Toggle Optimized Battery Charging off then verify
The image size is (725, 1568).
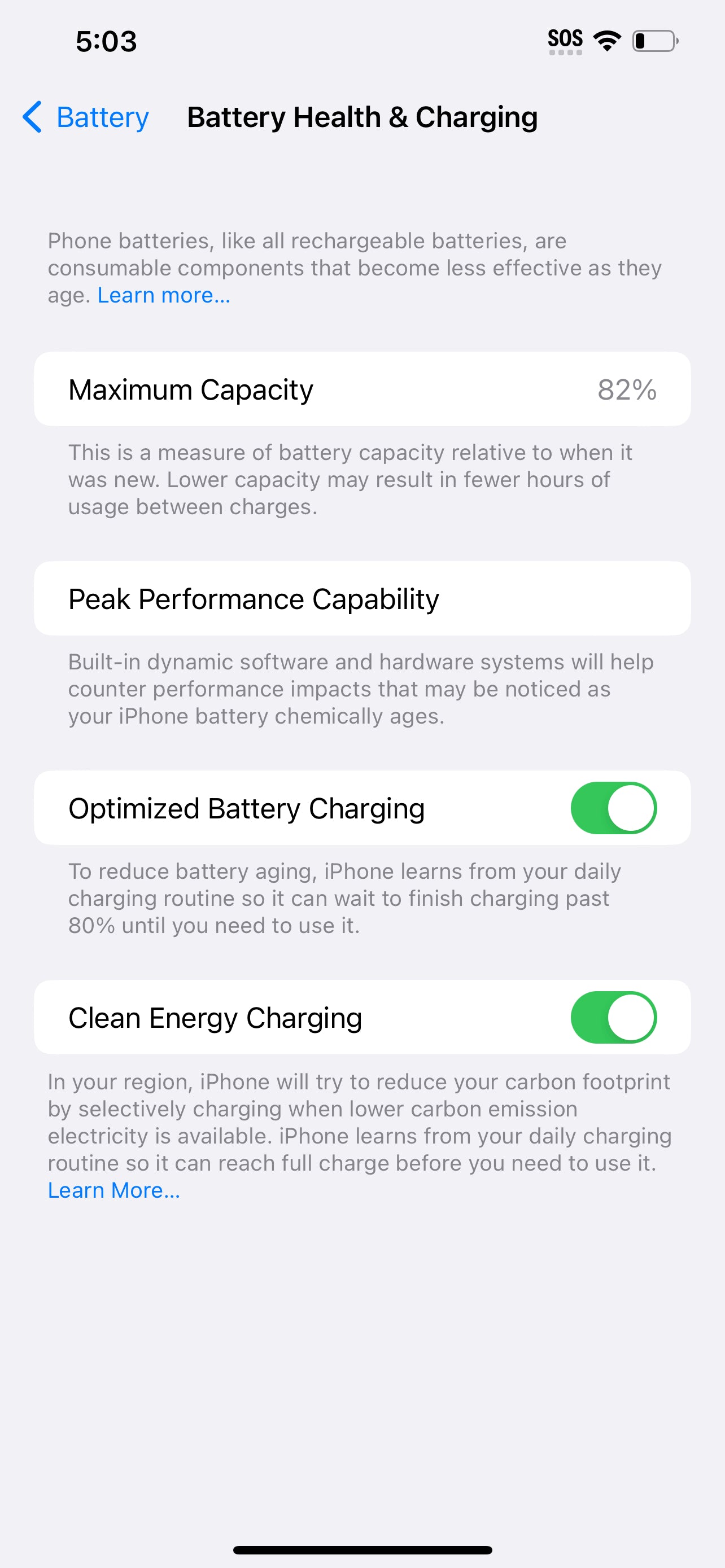614,808
